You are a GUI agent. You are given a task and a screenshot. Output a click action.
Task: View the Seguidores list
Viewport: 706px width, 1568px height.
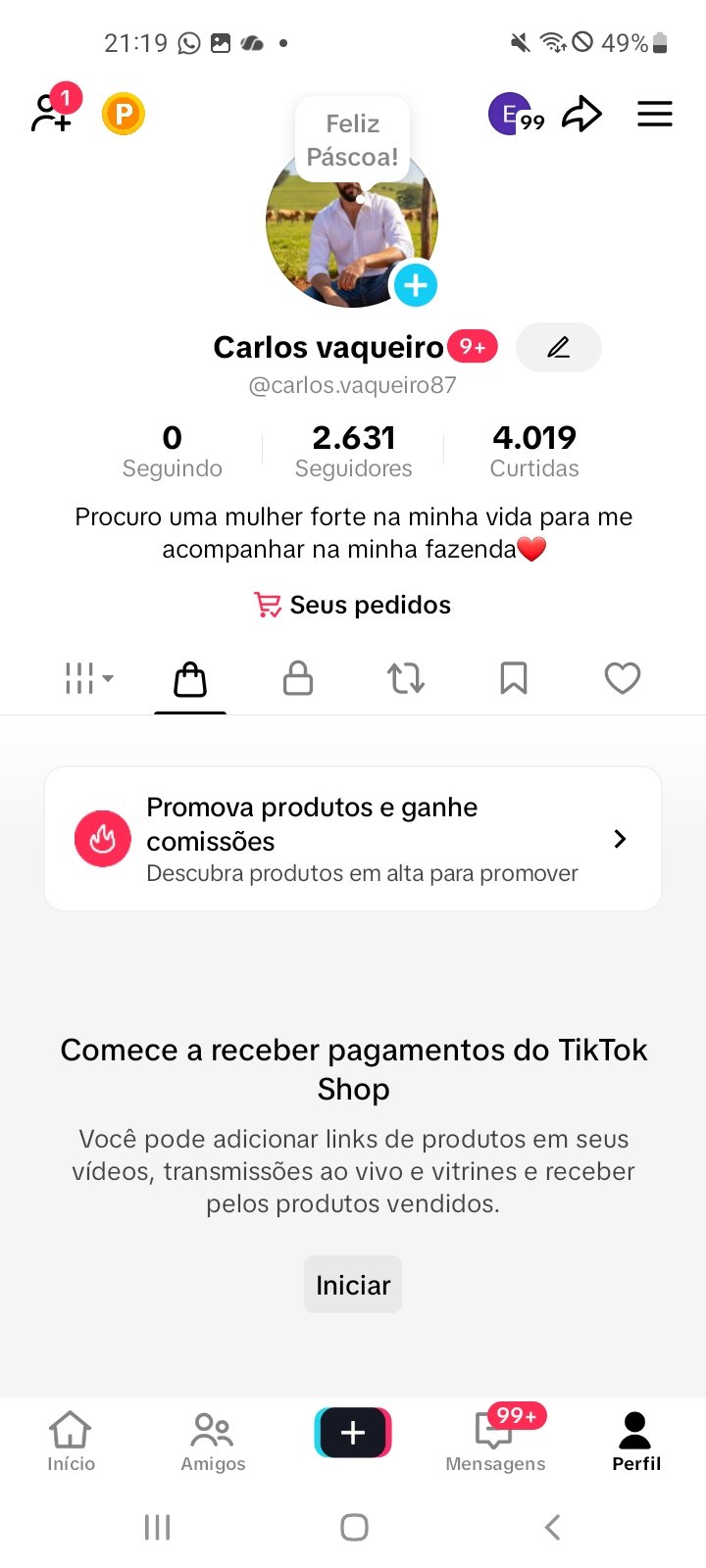353,451
